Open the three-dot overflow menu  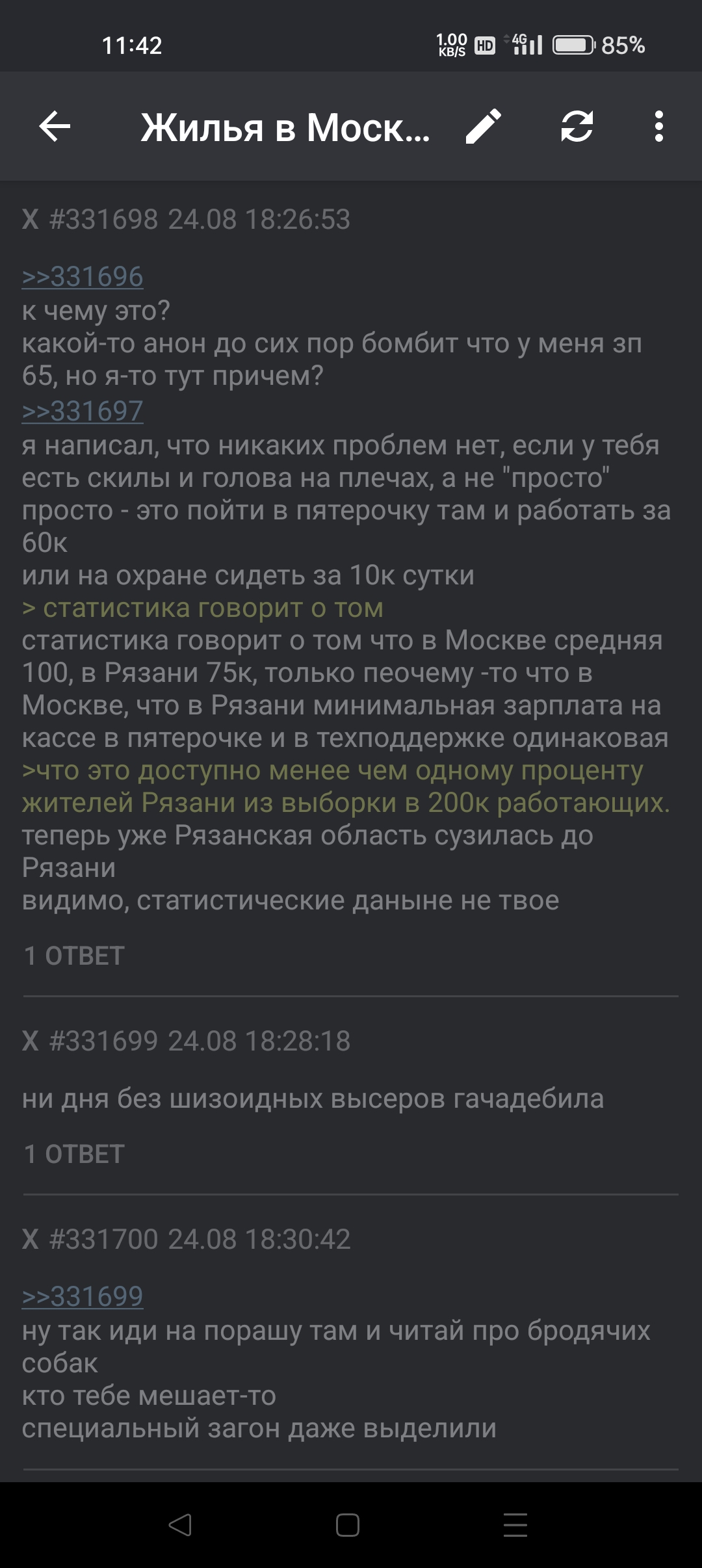point(659,126)
